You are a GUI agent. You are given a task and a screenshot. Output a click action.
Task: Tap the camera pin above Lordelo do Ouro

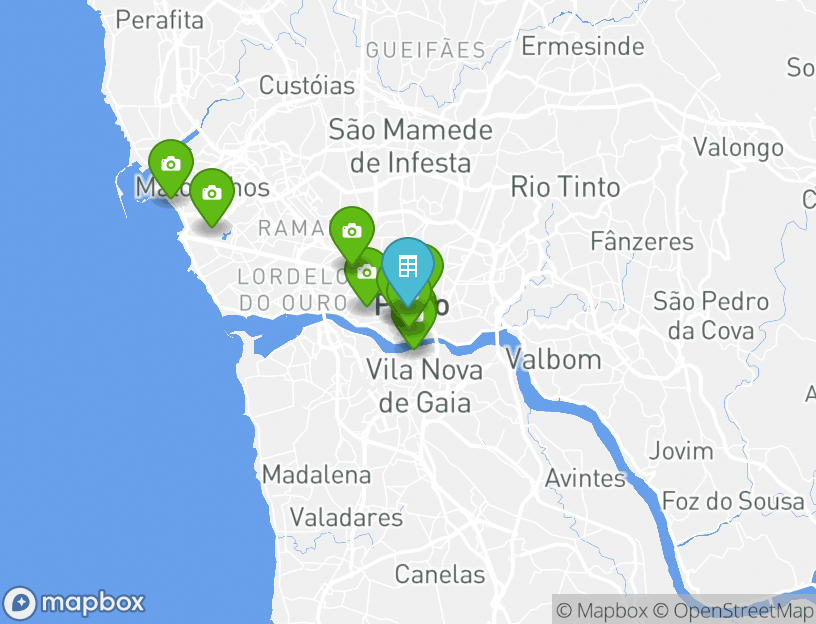[364, 273]
